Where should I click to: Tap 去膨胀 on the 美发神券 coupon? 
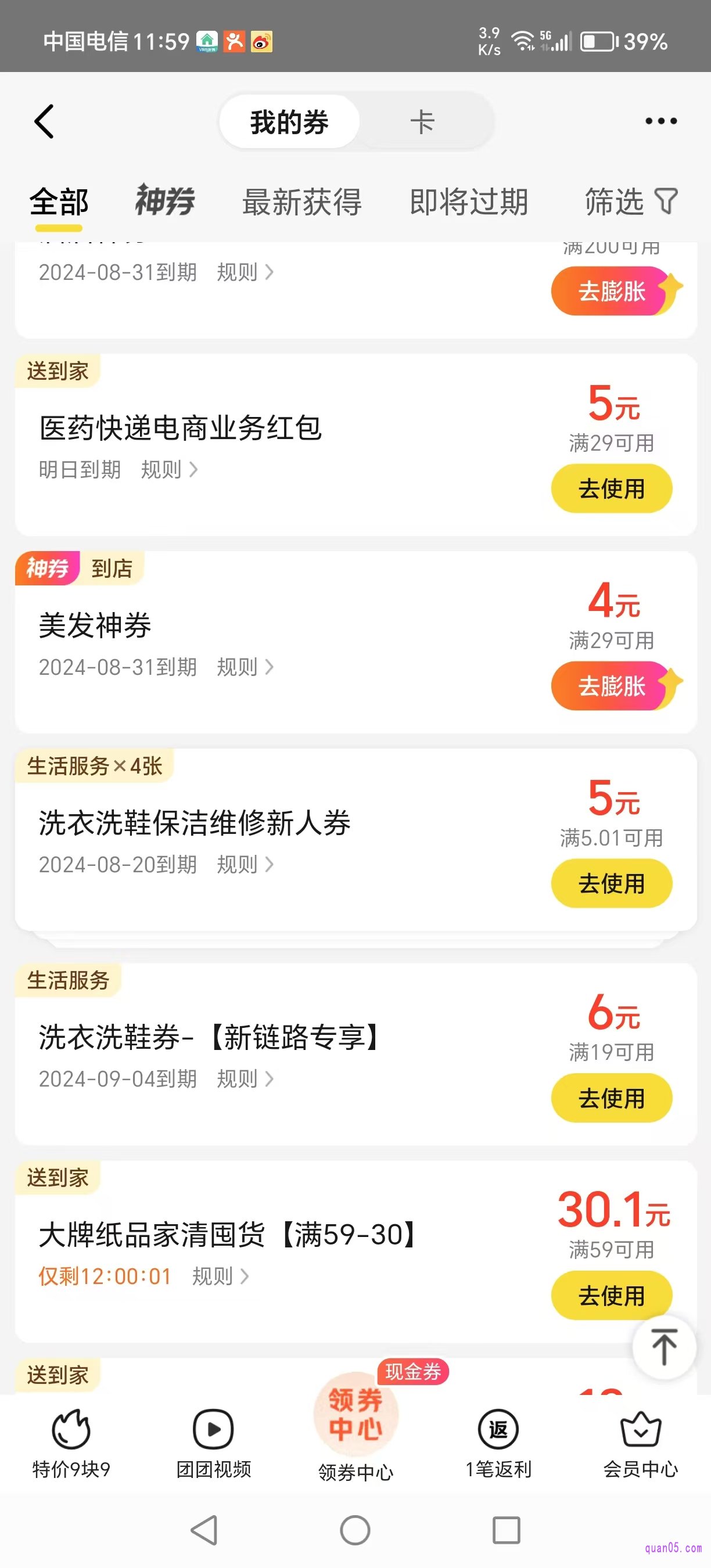(611, 686)
